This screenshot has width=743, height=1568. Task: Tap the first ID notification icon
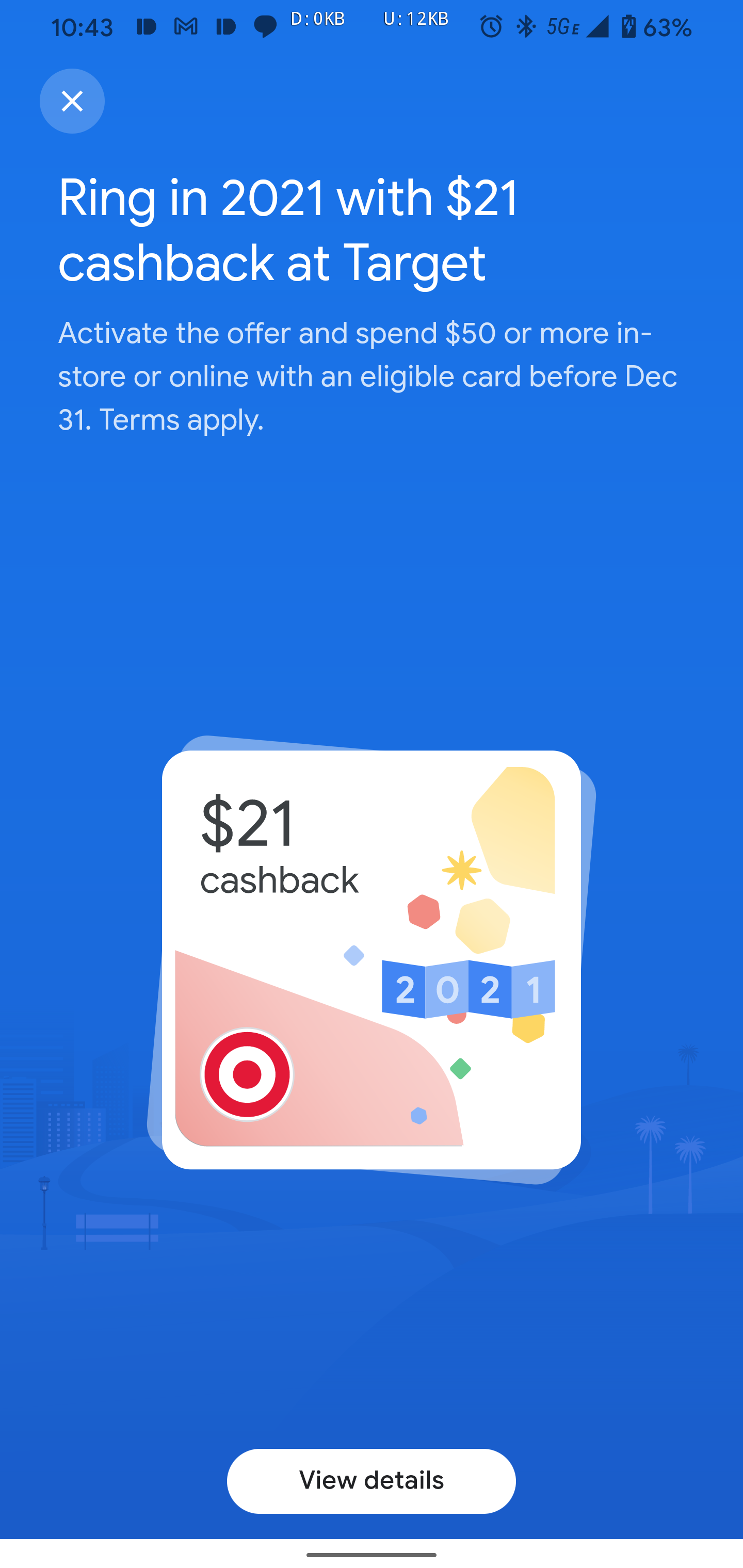(x=146, y=27)
